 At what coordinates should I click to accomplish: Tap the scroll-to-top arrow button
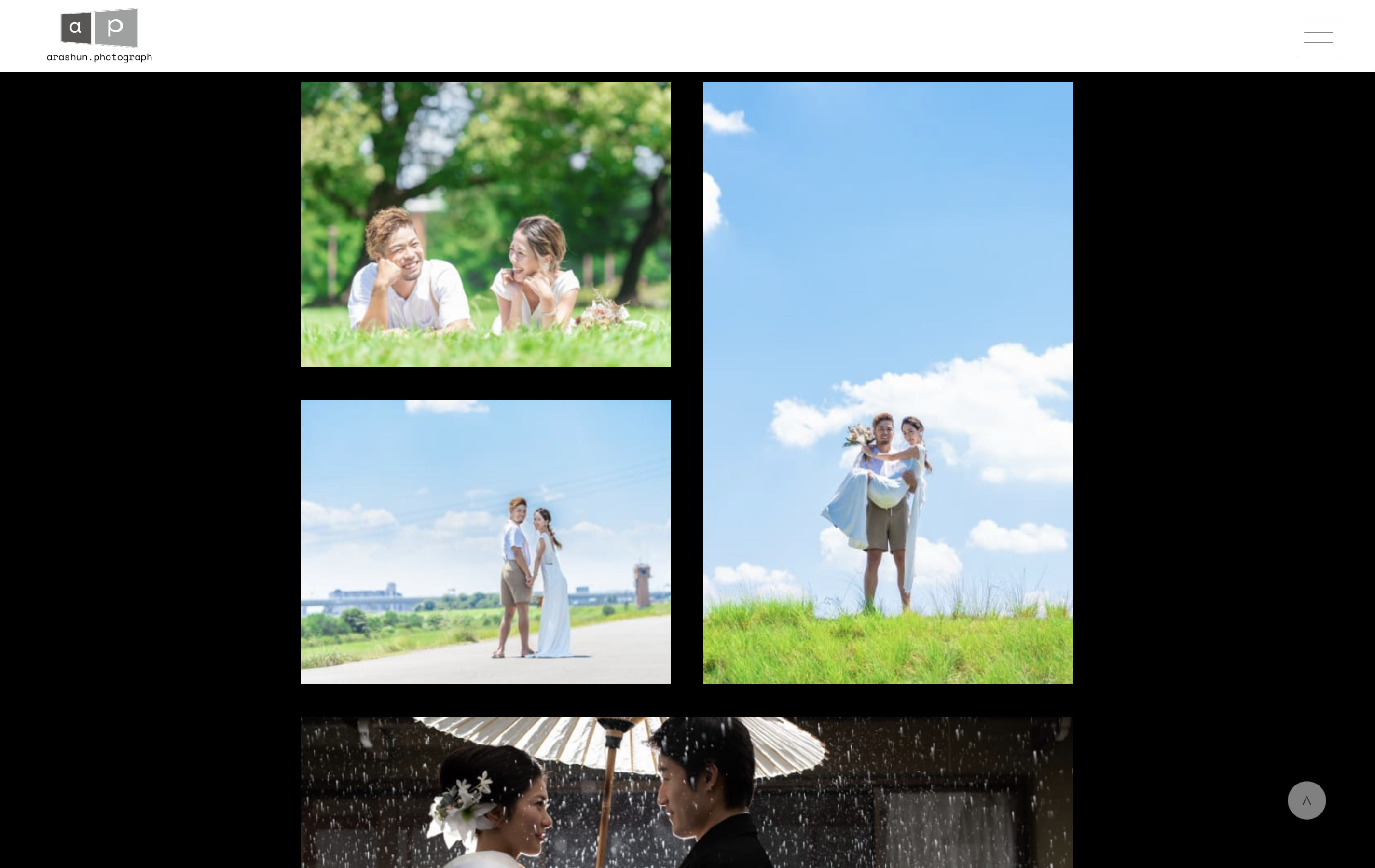pos(1306,800)
